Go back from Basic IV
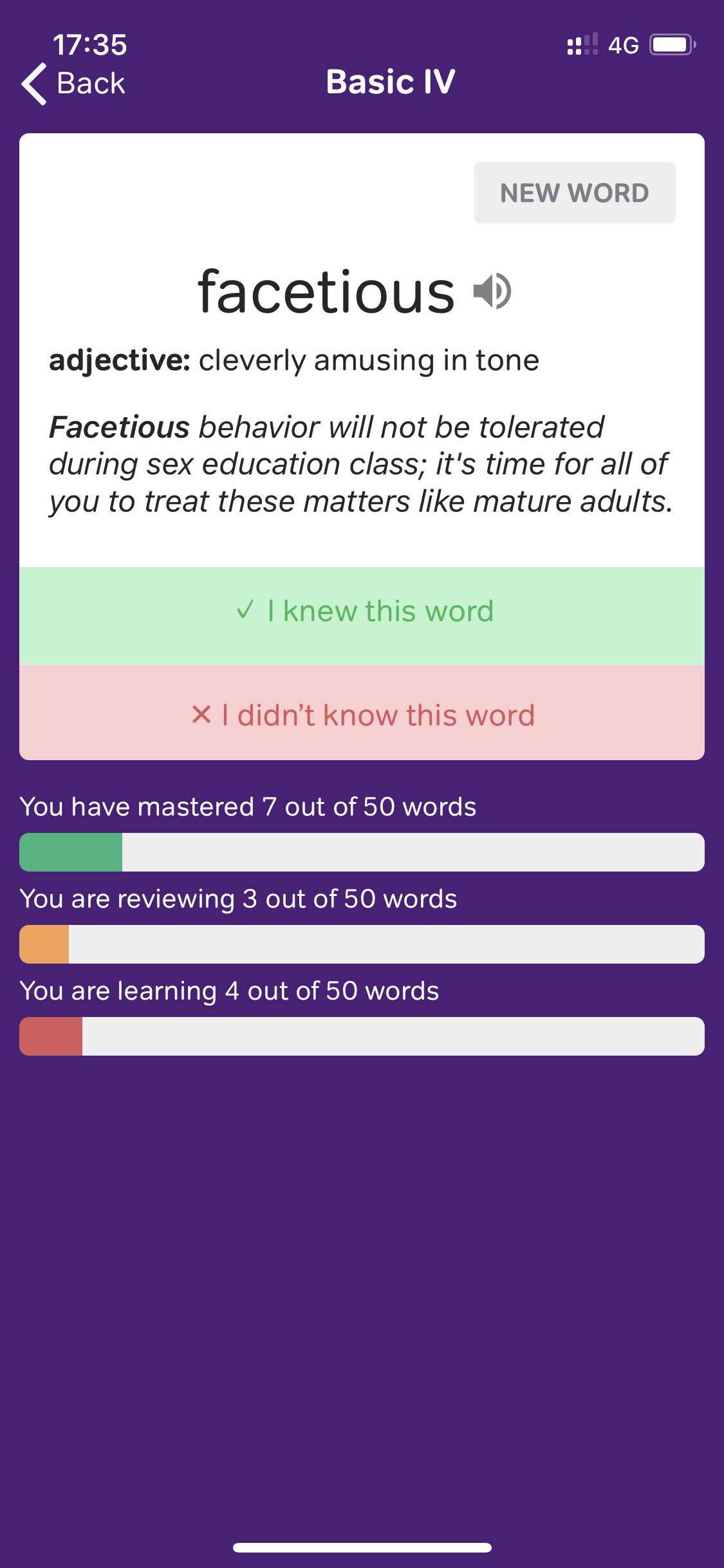Image resolution: width=724 pixels, height=1568 pixels. pos(73,84)
